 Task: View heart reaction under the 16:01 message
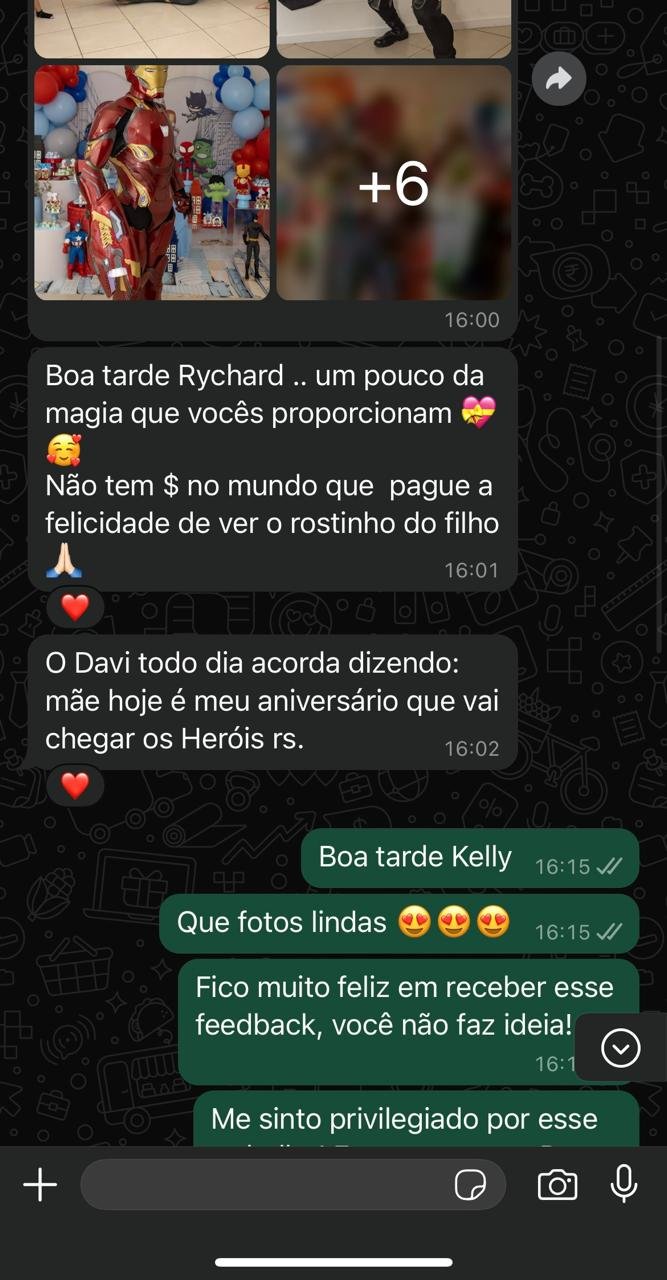tap(76, 606)
